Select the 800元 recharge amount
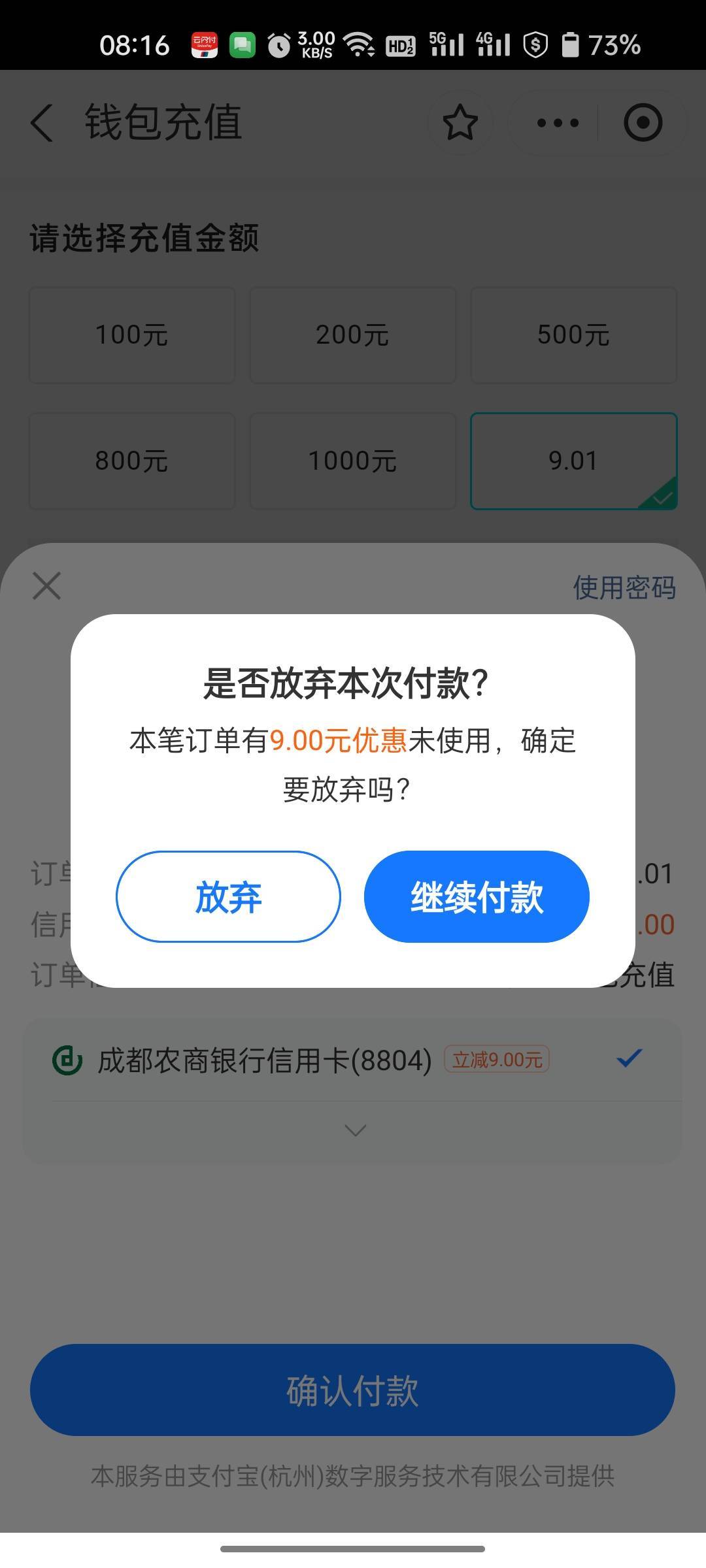The image size is (706, 1568). pos(132,461)
